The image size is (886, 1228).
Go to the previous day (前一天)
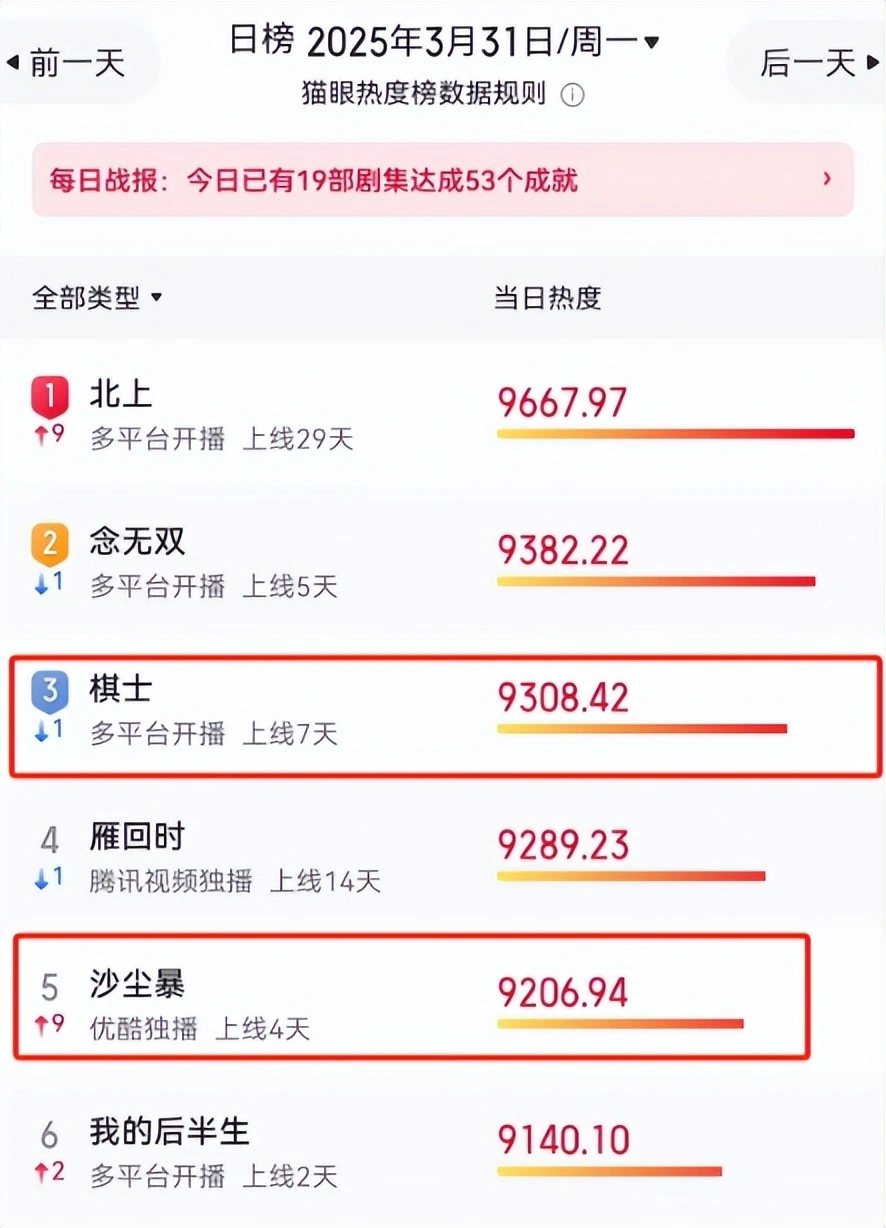68,63
